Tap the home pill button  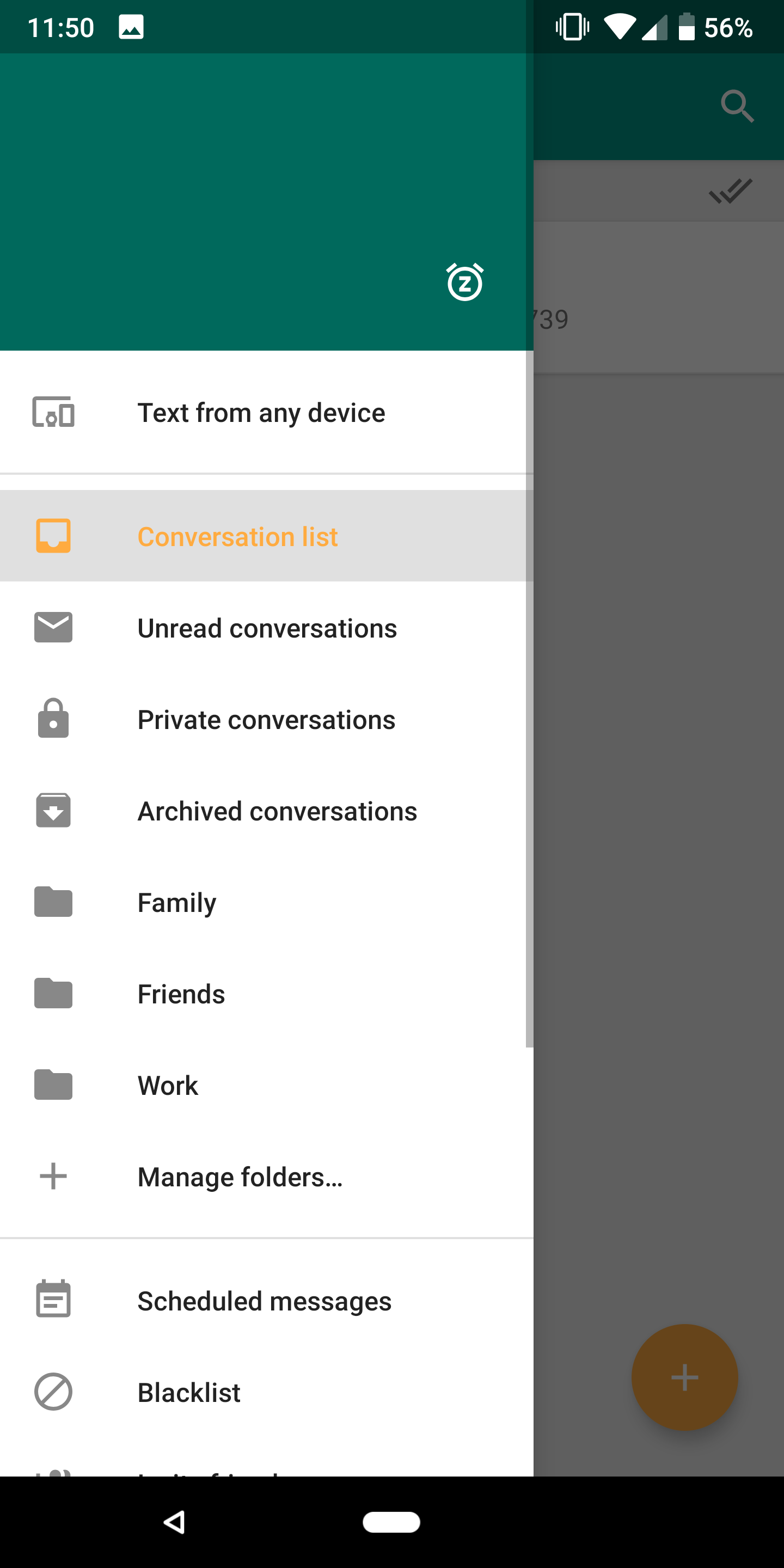[x=391, y=1522]
